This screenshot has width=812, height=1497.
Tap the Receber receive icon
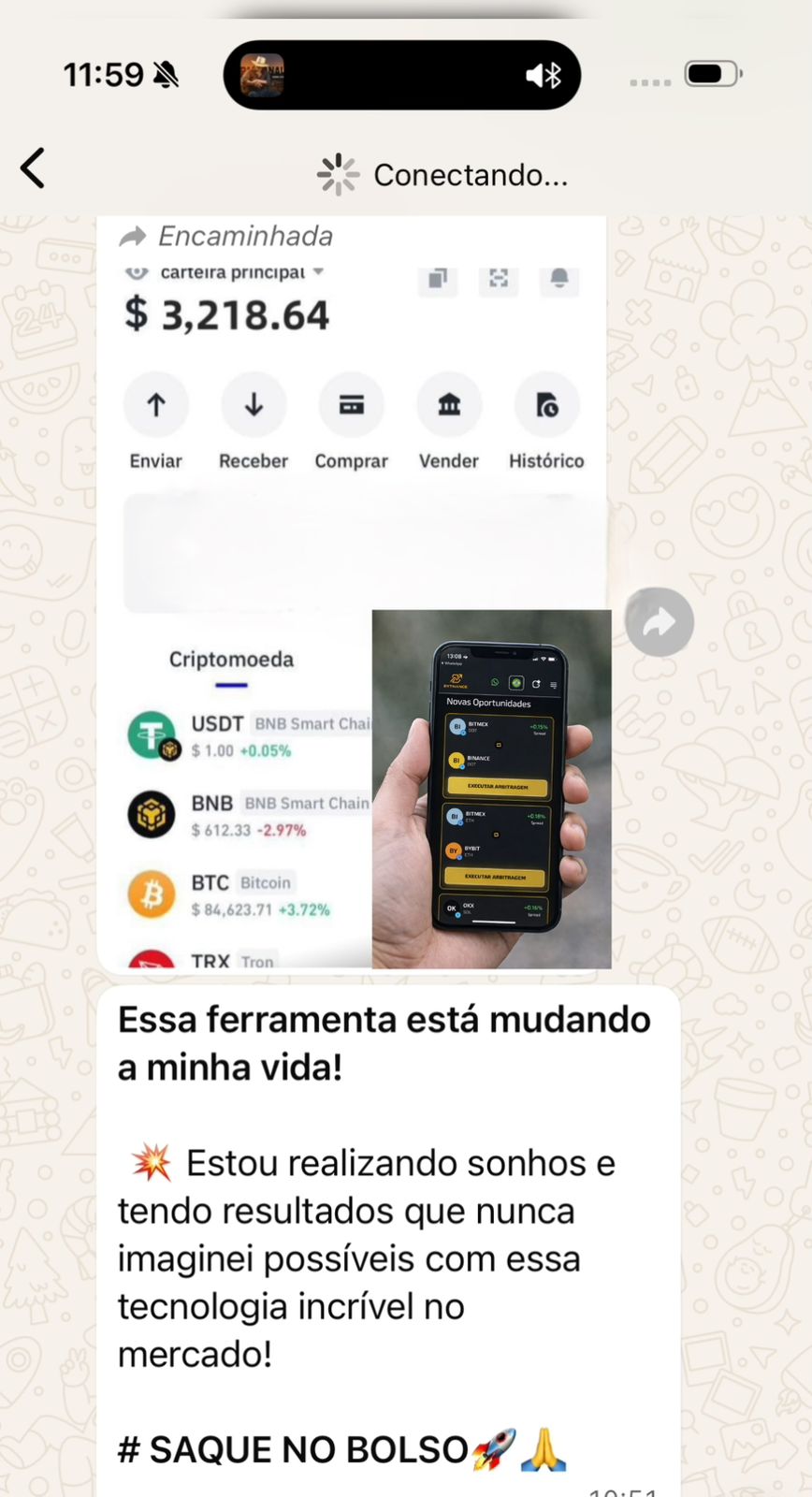click(x=254, y=404)
